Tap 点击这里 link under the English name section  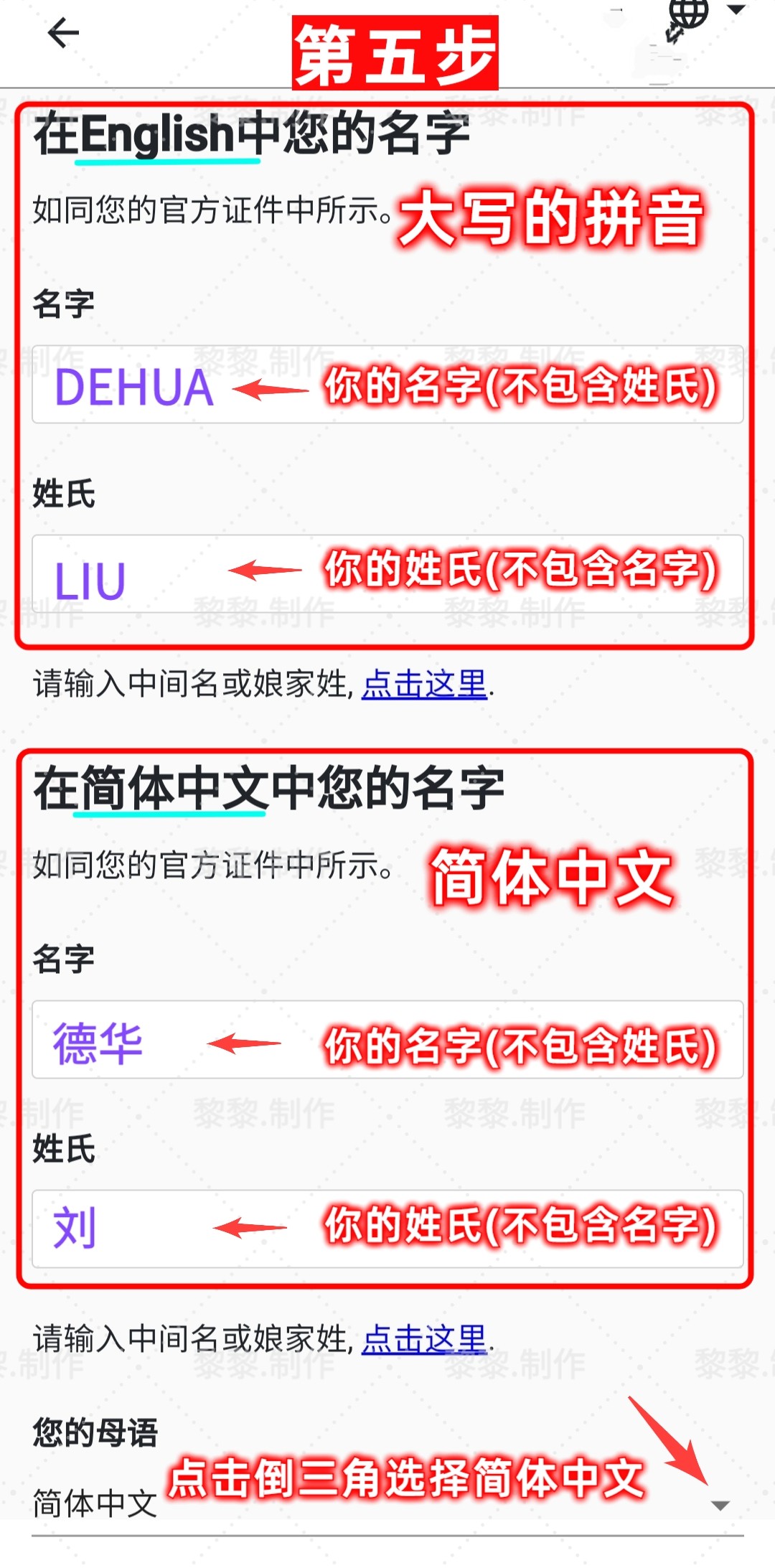click(425, 683)
